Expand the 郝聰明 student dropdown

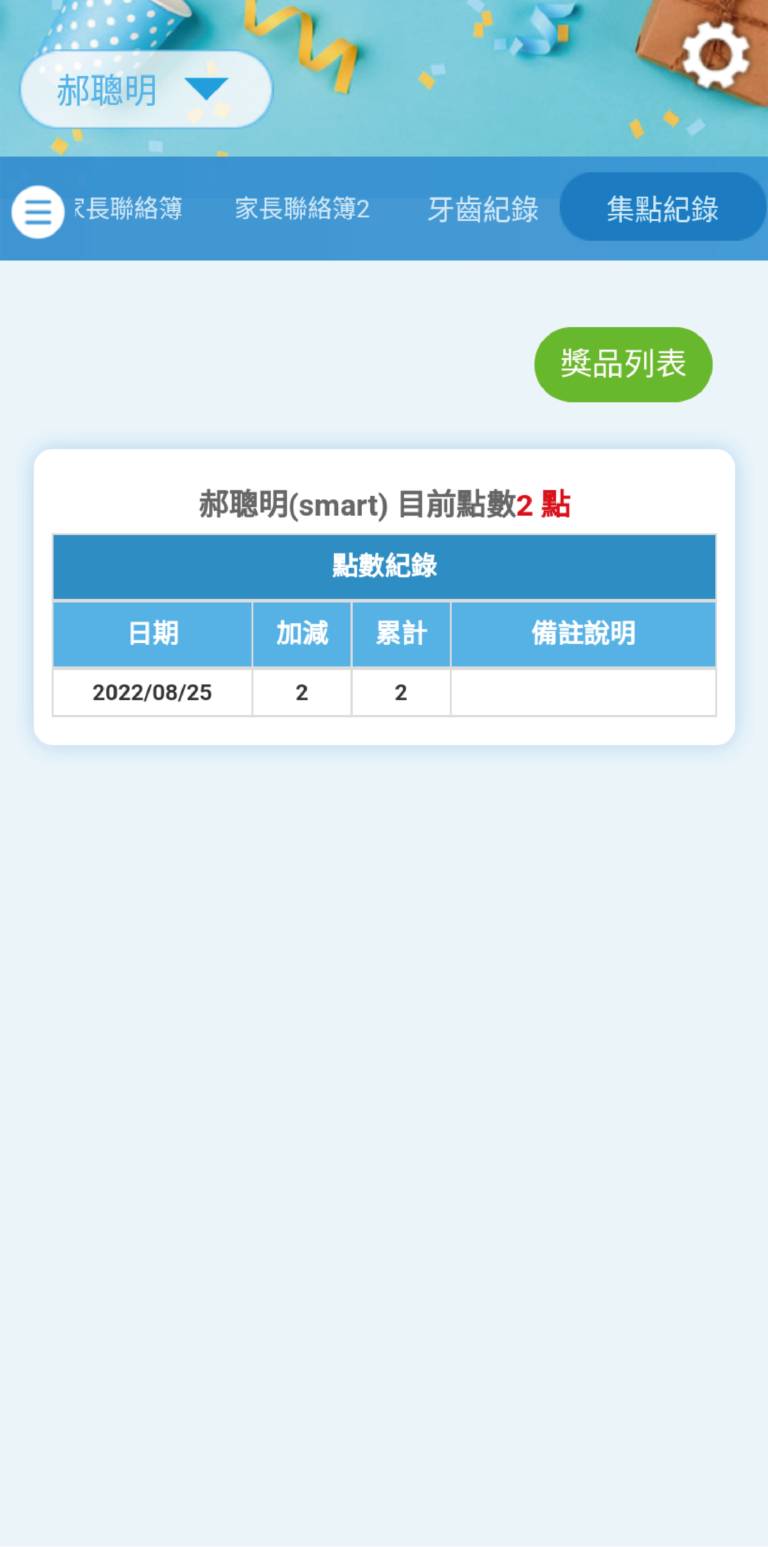click(x=146, y=90)
